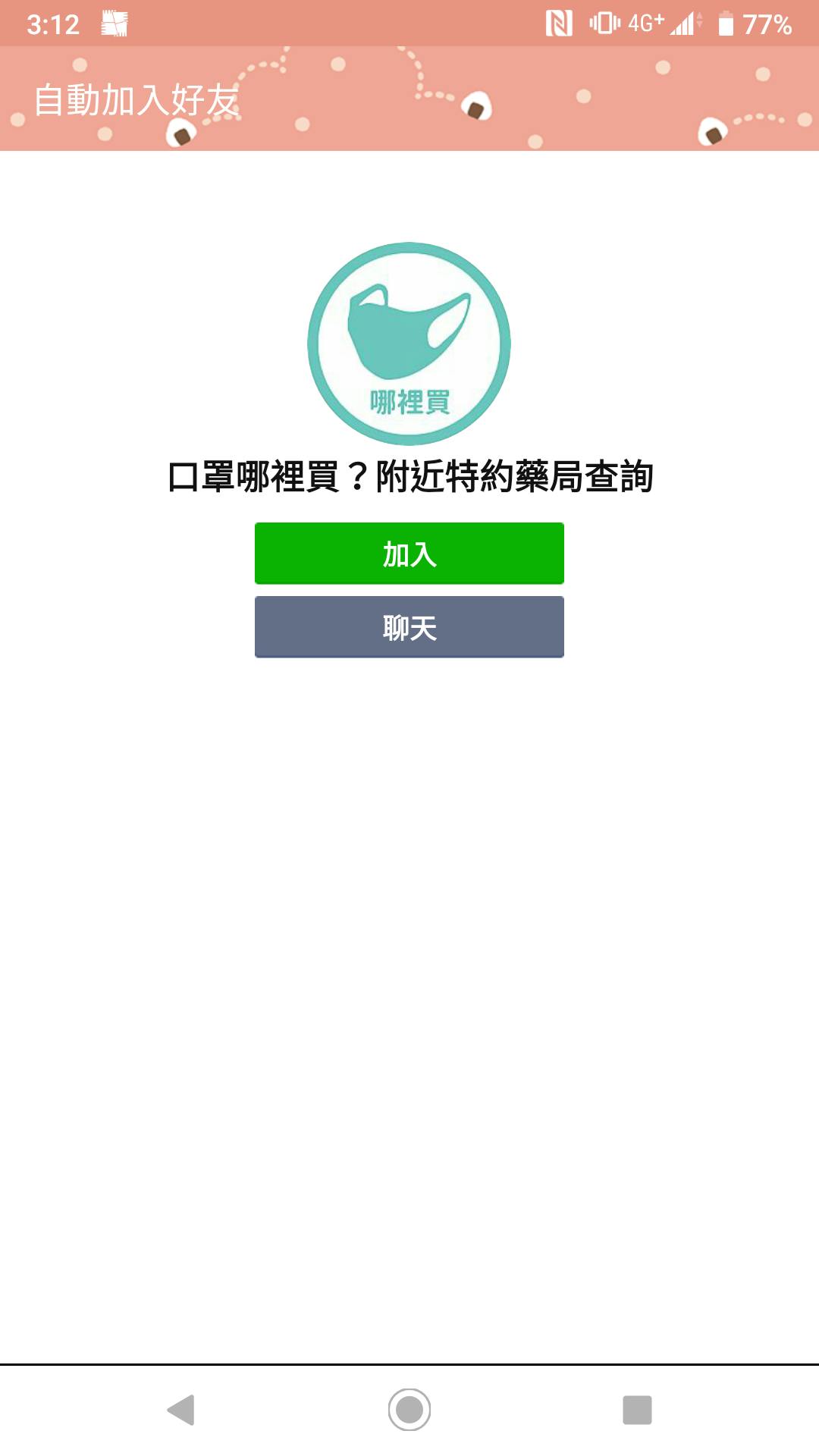
Task: Go back using system back button
Action: [x=181, y=1410]
